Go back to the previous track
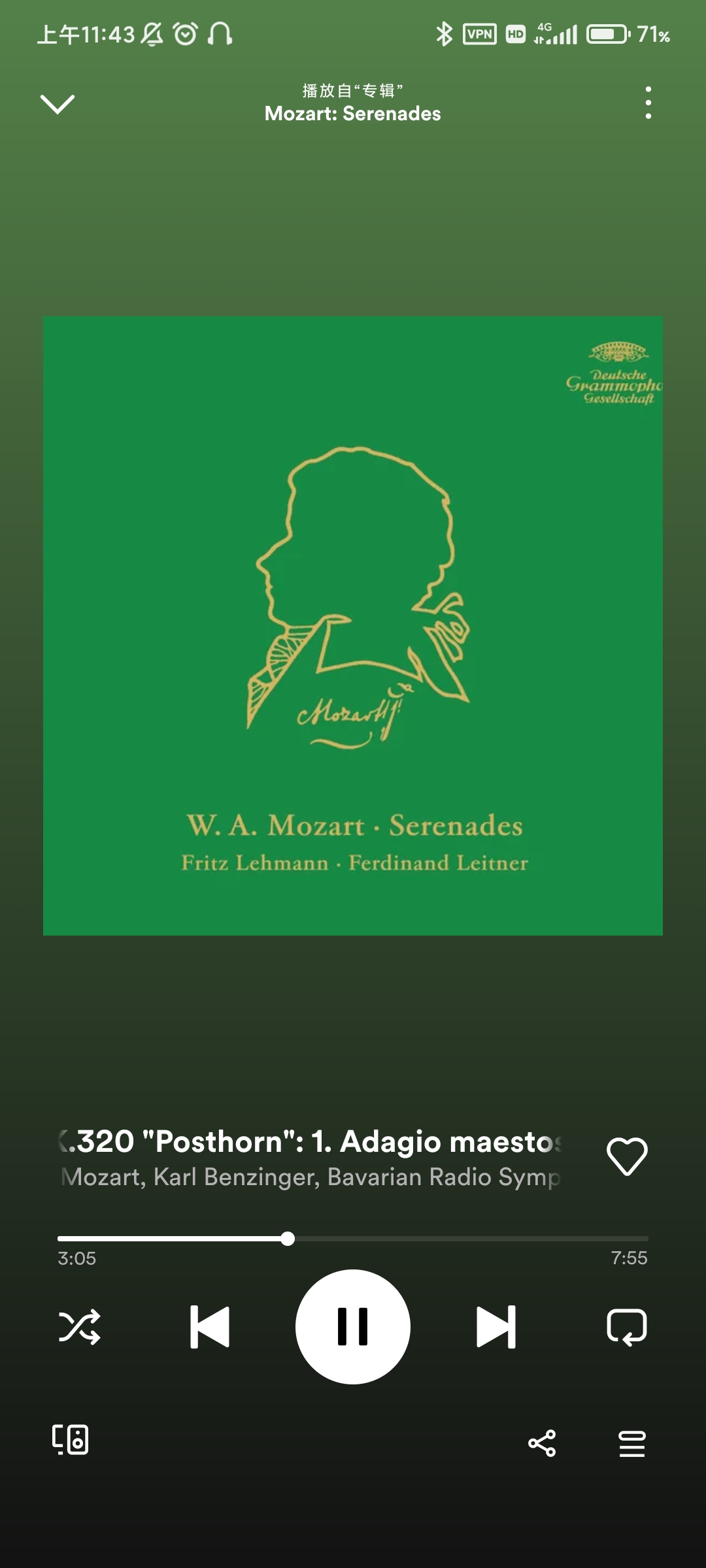Image resolution: width=706 pixels, height=1568 pixels. [210, 1327]
